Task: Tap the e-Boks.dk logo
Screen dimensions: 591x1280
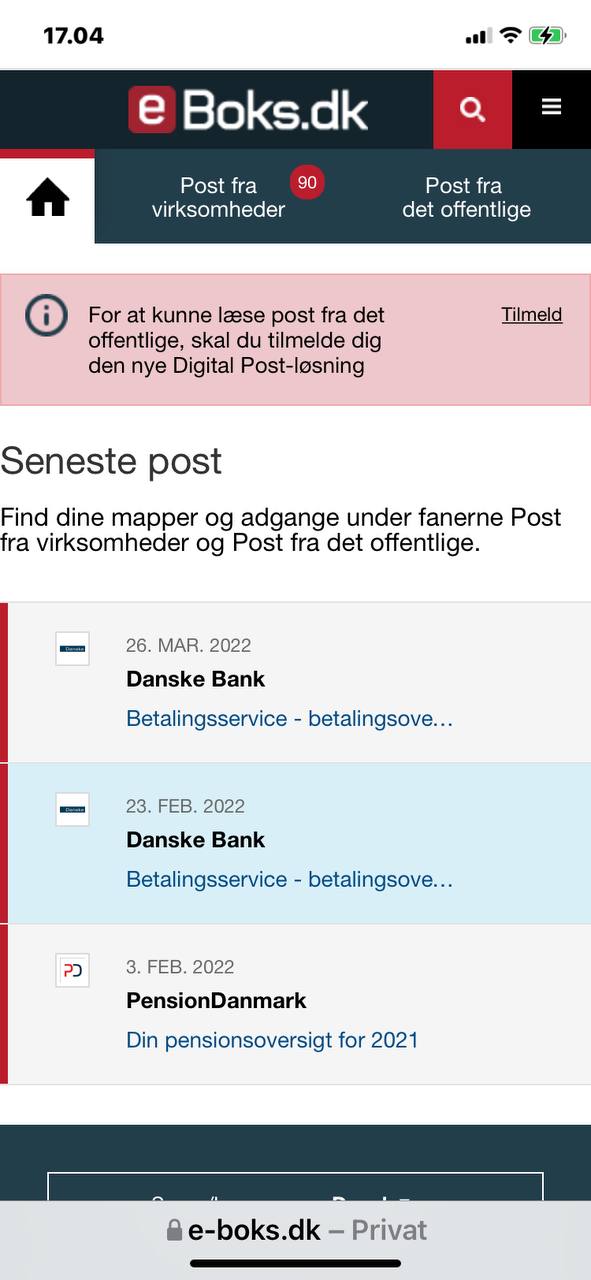Action: (248, 110)
